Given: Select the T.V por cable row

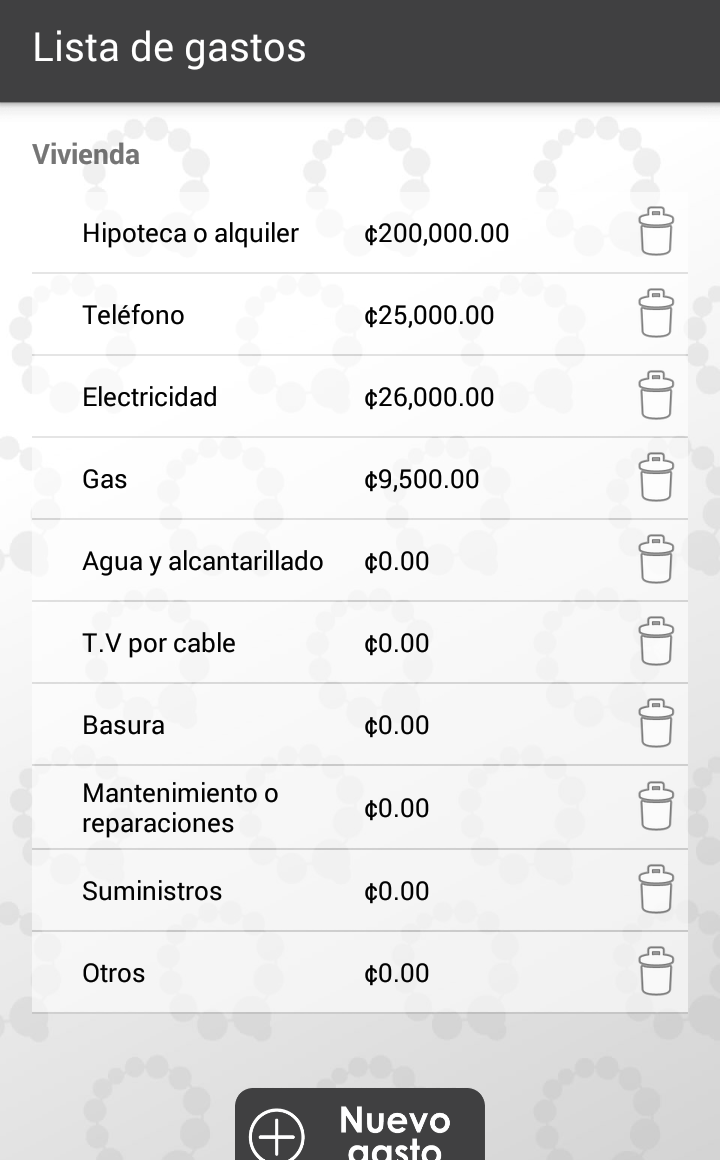Looking at the screenshot, I should [300, 643].
